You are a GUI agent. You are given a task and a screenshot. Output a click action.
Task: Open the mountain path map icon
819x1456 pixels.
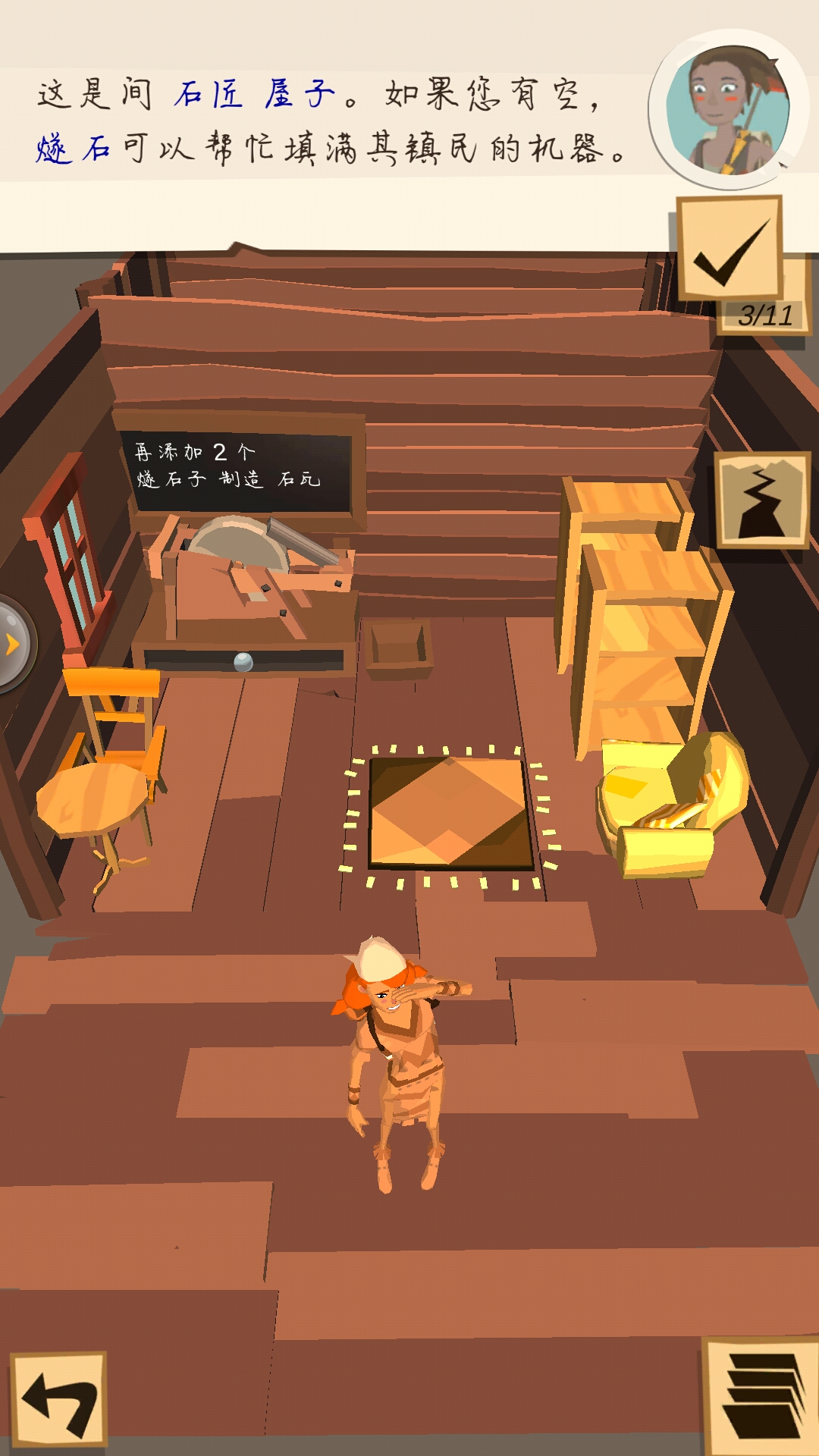point(761,500)
